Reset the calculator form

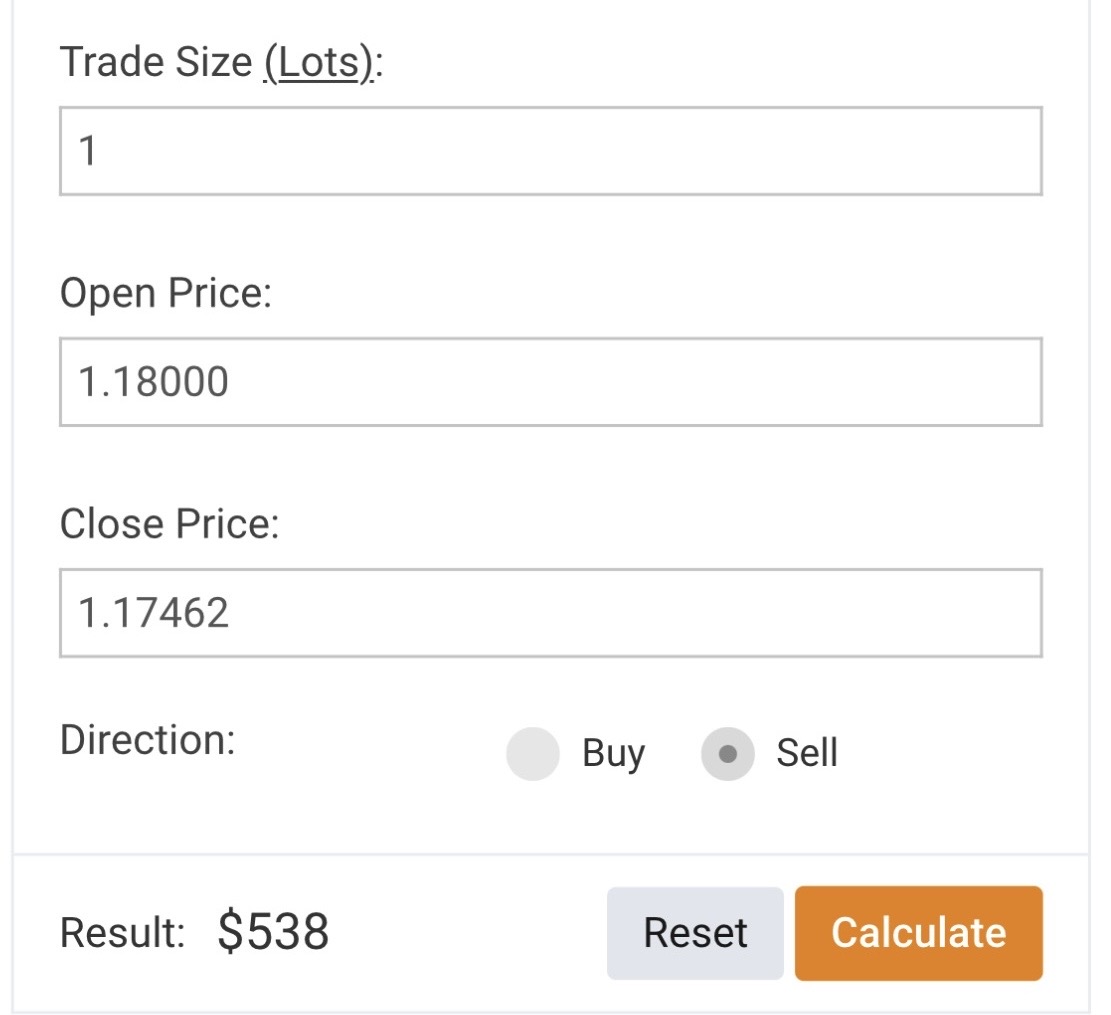(695, 933)
